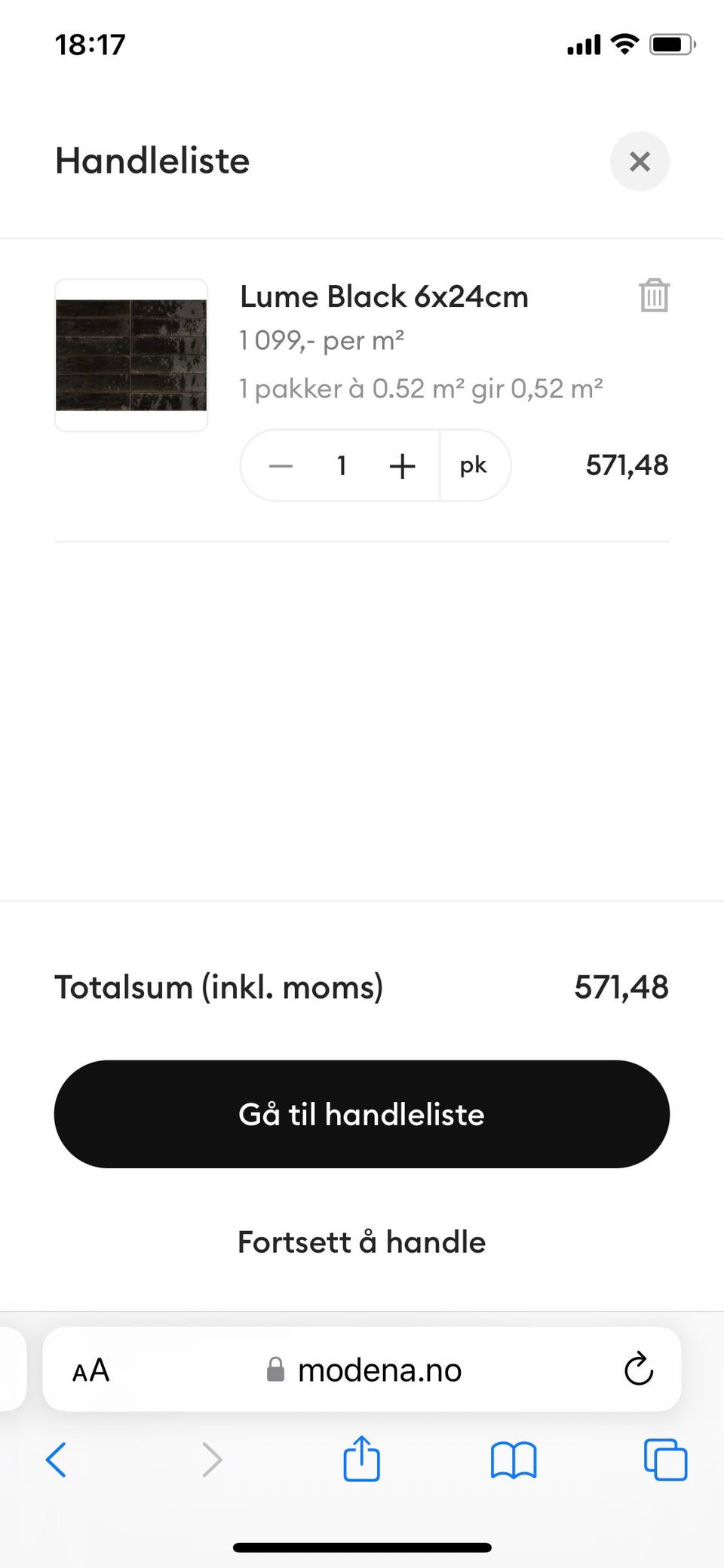Open text size options with AA icon
Image resolution: width=724 pixels, height=1568 pixels.
[90, 1370]
